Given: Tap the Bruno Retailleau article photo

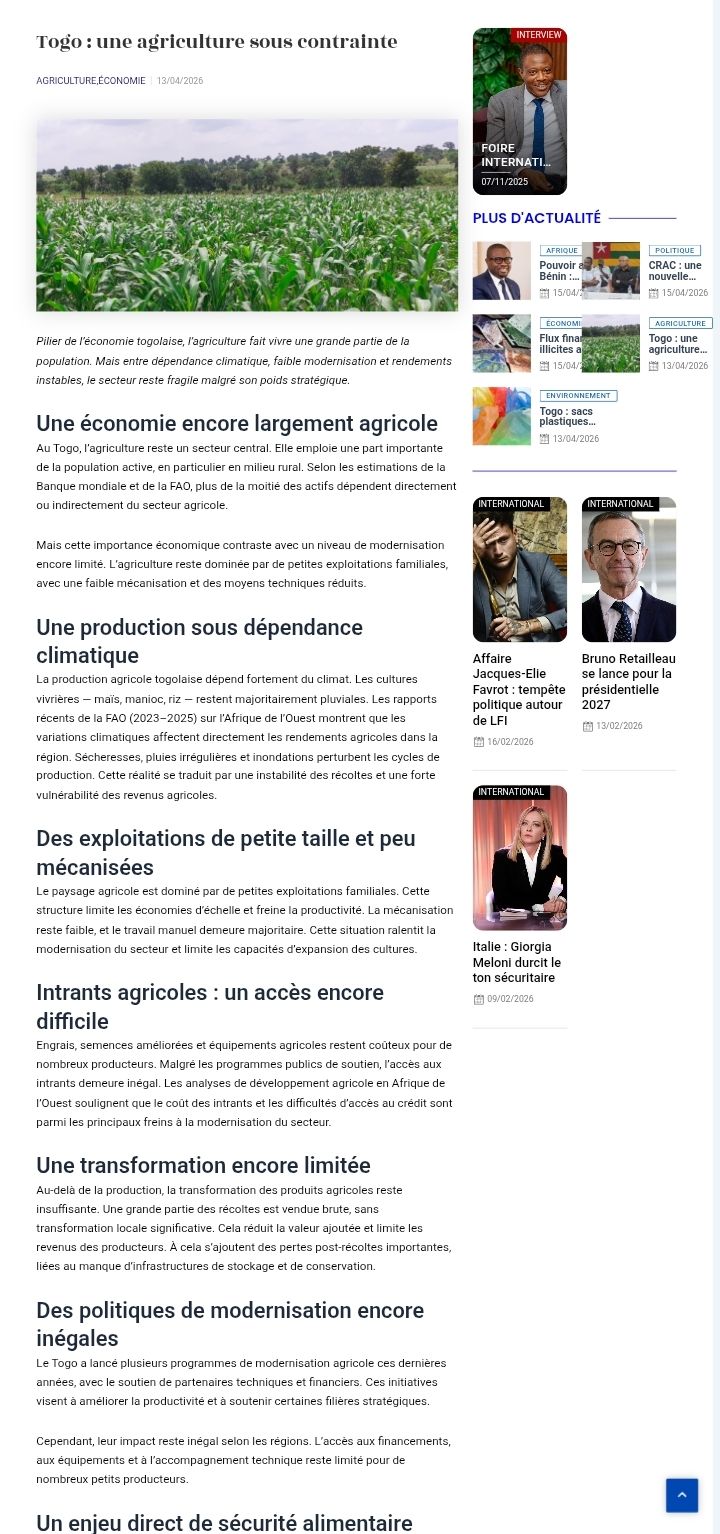Looking at the screenshot, I should pos(628,569).
